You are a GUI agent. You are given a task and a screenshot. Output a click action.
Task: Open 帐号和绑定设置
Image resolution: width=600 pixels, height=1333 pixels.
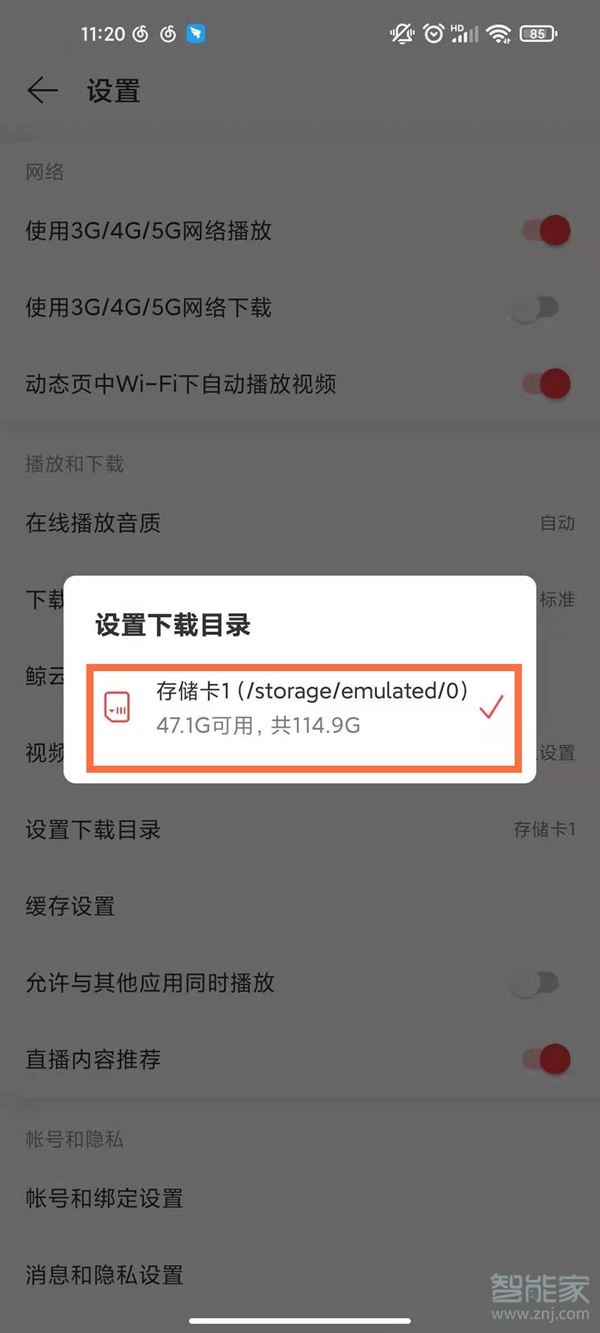[300, 1198]
